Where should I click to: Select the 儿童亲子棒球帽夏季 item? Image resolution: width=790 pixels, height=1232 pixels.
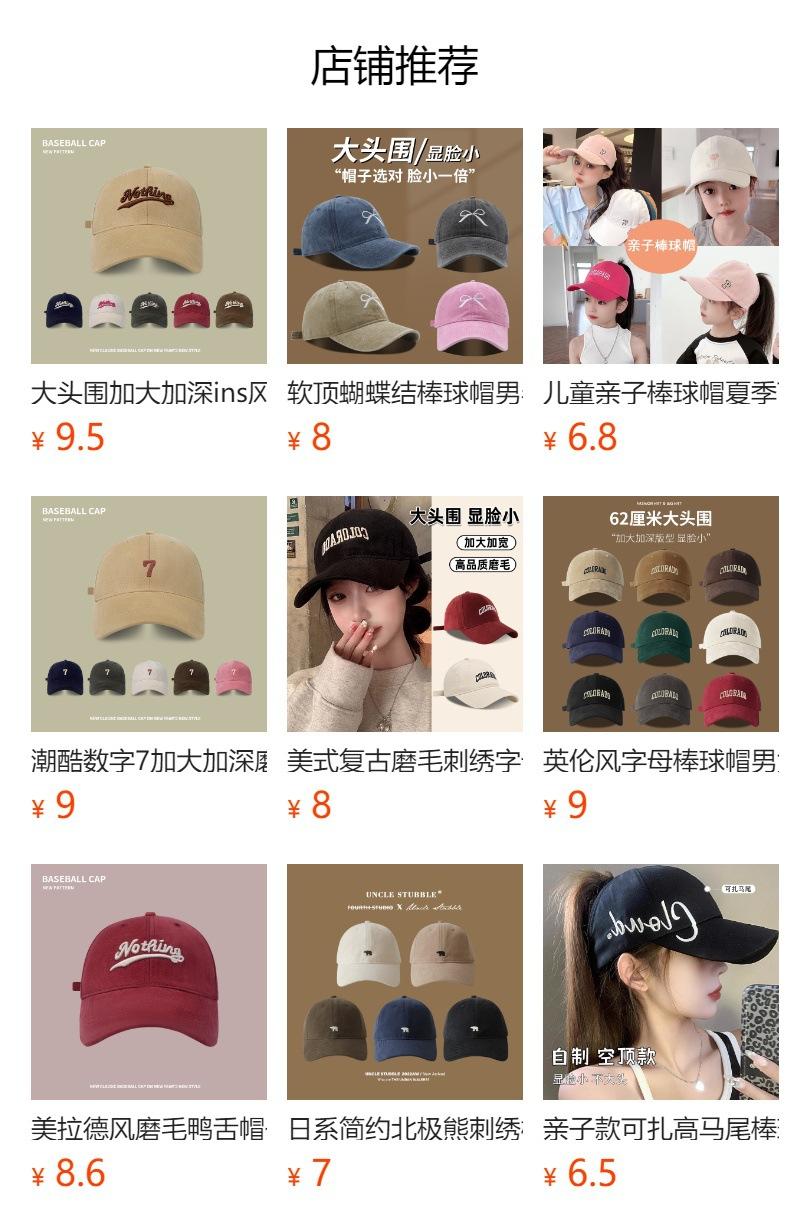pyautogui.click(x=661, y=246)
